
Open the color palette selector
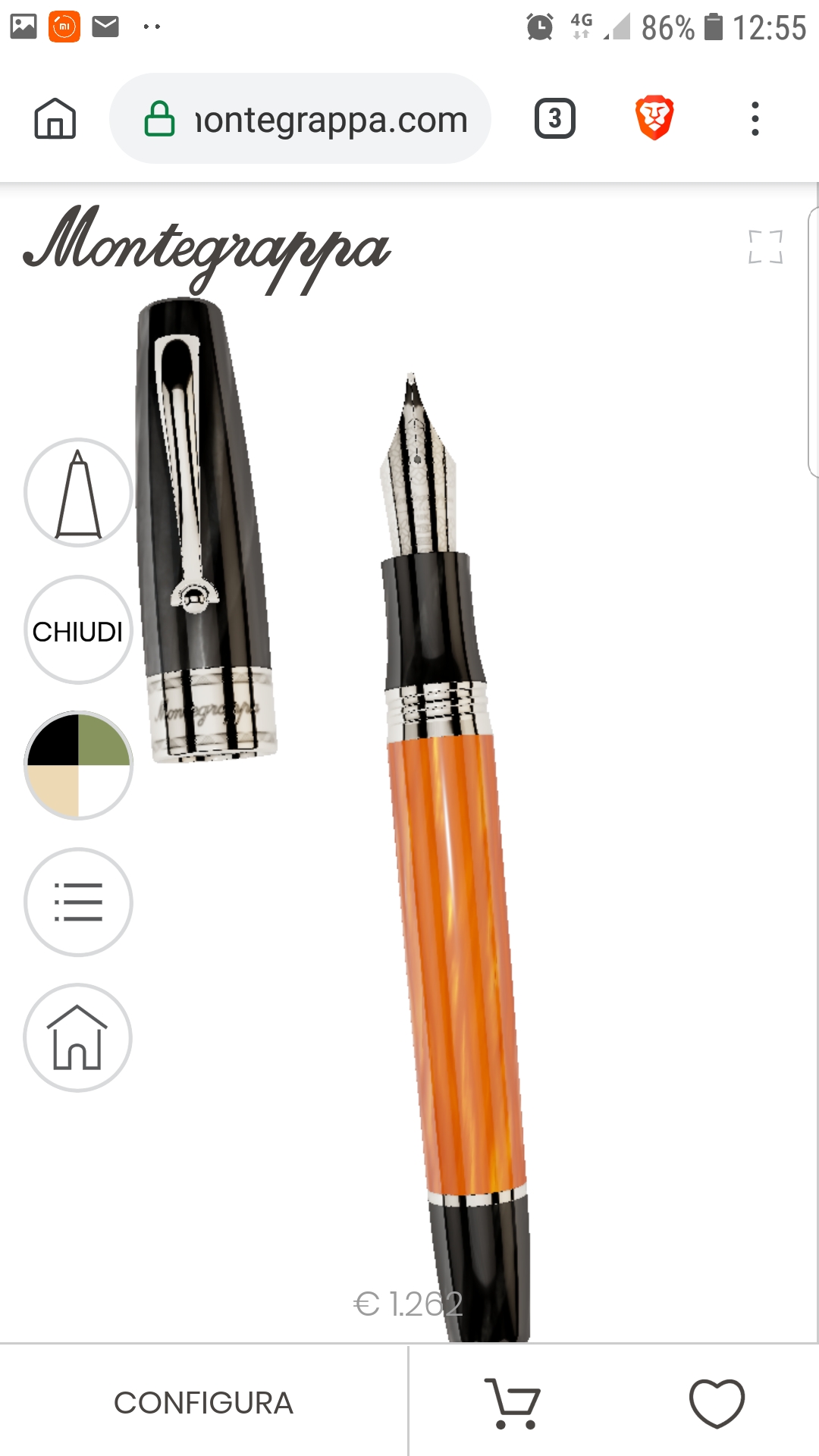(x=78, y=765)
